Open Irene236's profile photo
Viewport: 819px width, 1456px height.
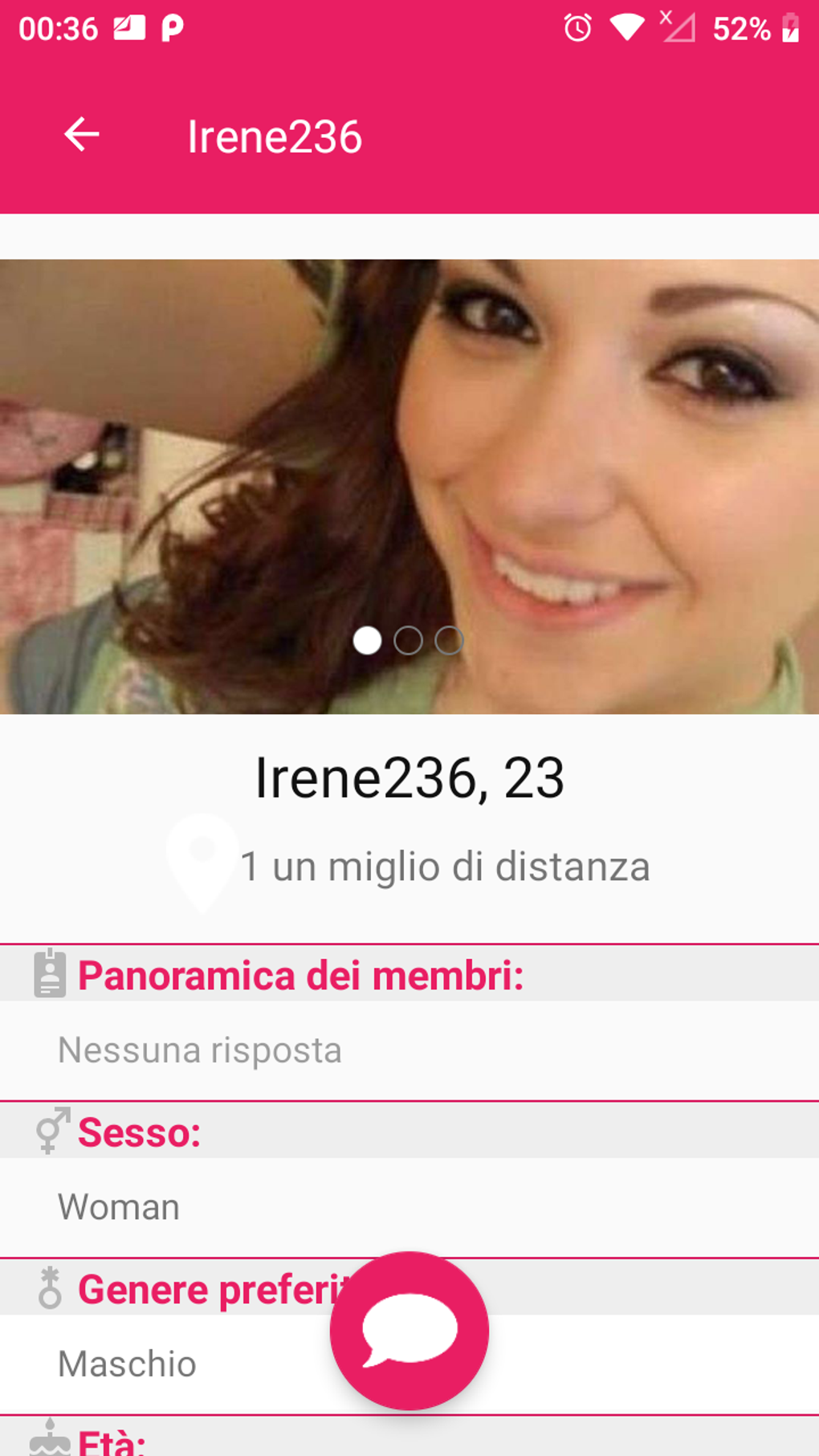409,487
